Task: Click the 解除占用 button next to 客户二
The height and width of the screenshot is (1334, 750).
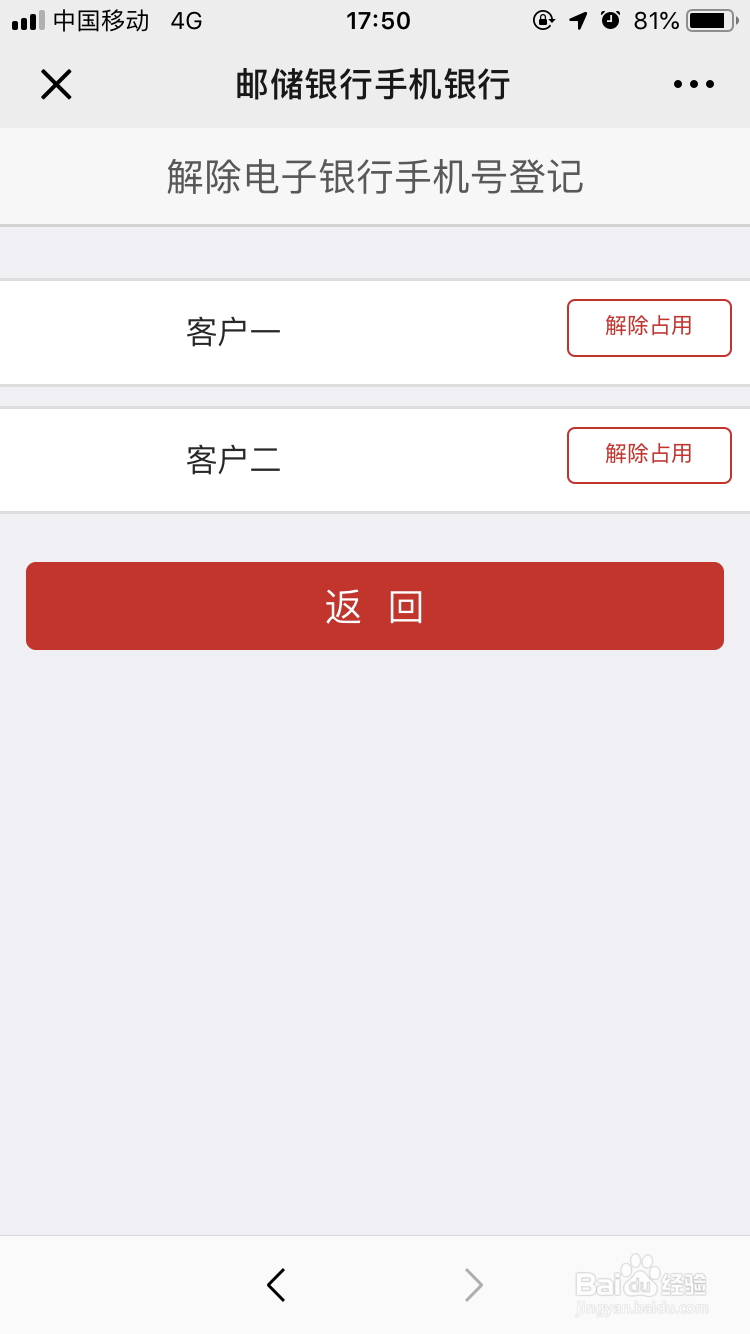Action: point(649,455)
